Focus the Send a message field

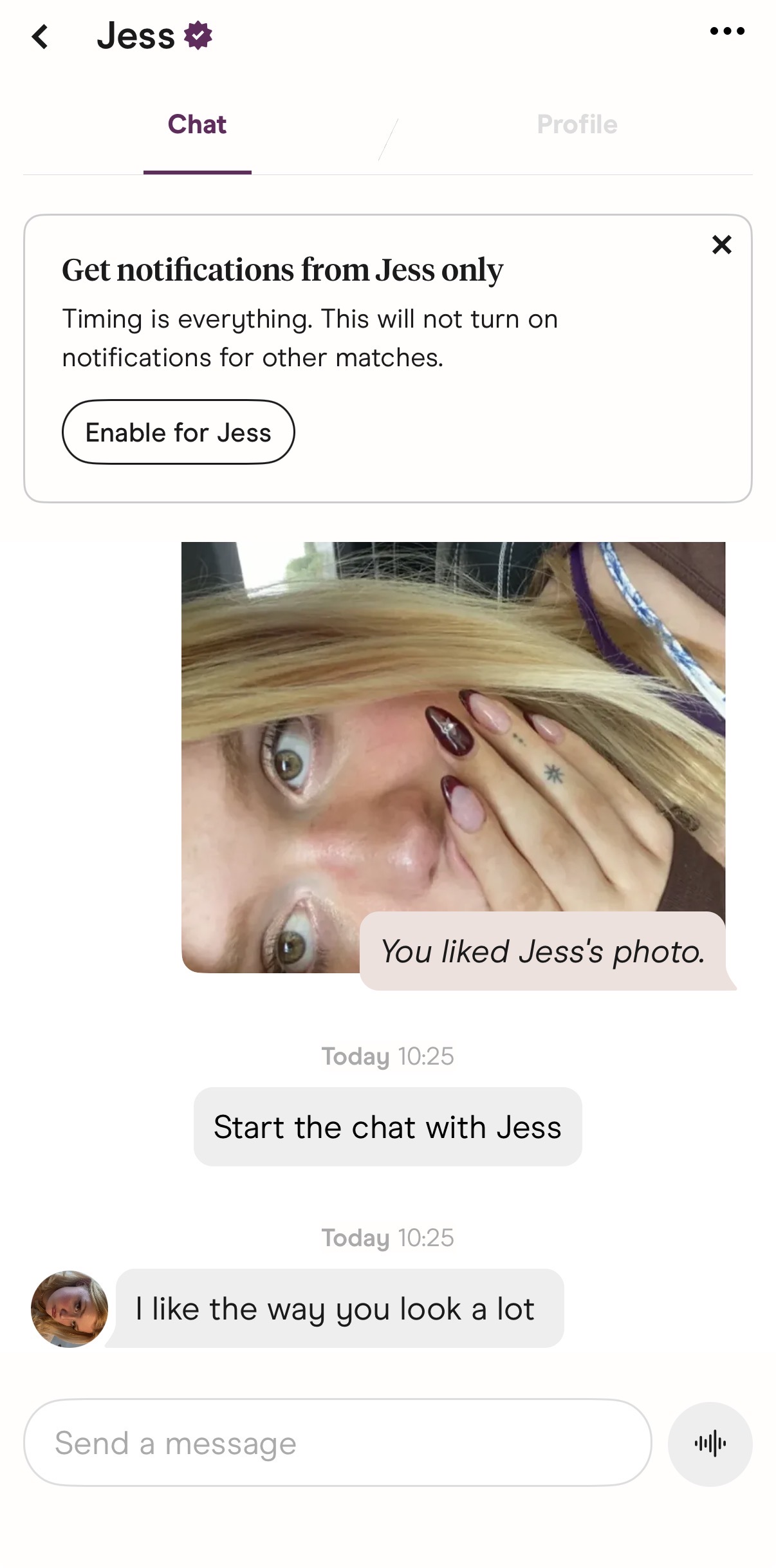(x=337, y=1442)
